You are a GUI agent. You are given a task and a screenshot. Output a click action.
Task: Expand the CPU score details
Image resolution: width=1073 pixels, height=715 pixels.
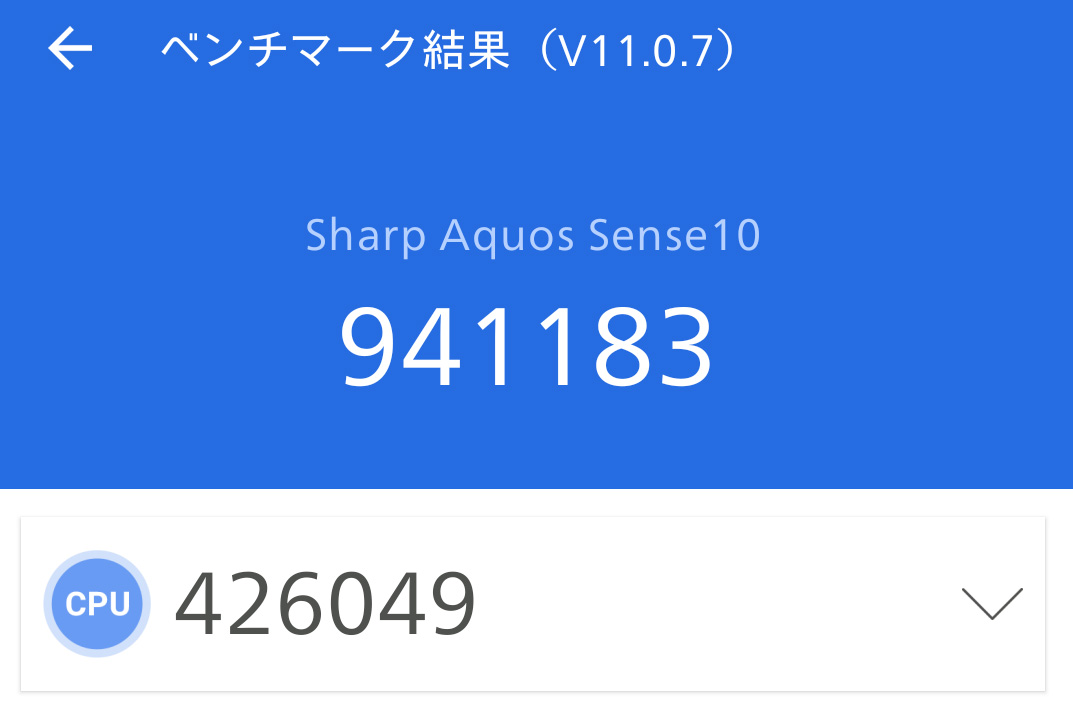991,603
